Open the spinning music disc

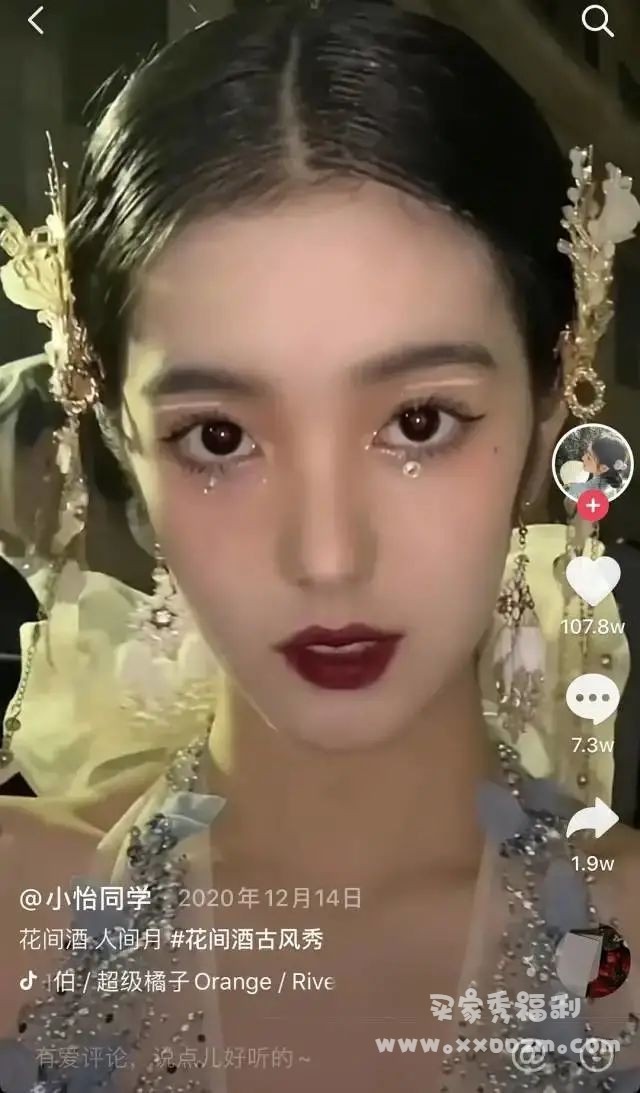click(593, 962)
